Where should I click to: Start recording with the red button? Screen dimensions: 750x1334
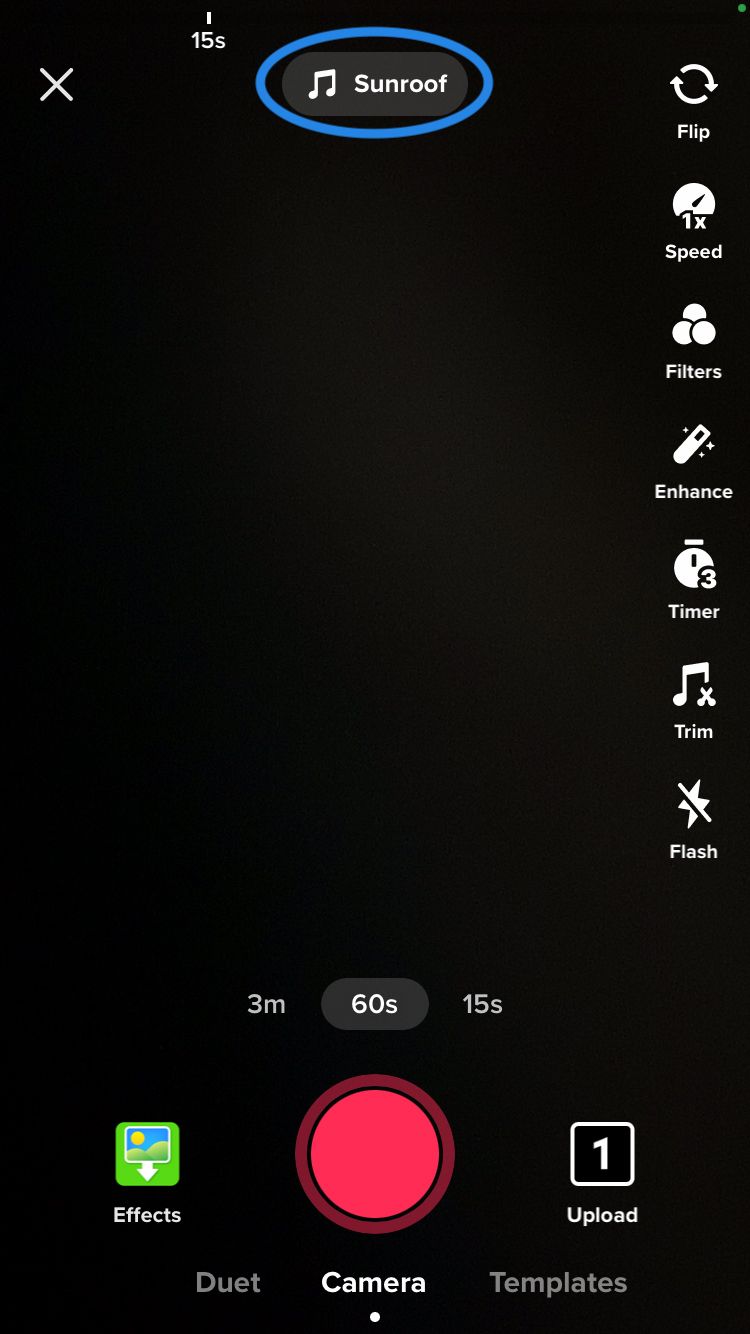point(375,1154)
